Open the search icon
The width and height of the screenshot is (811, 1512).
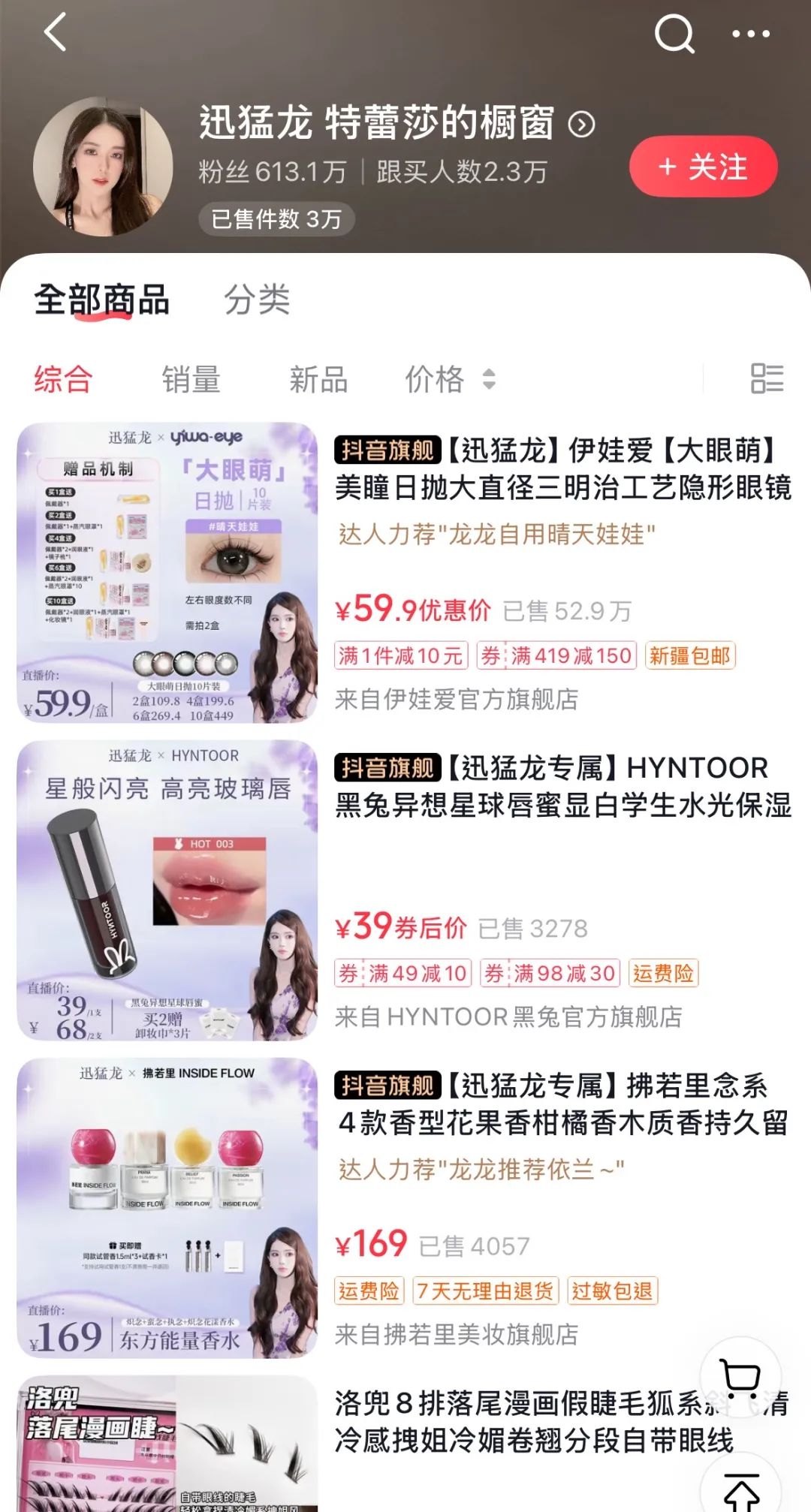coord(674,34)
